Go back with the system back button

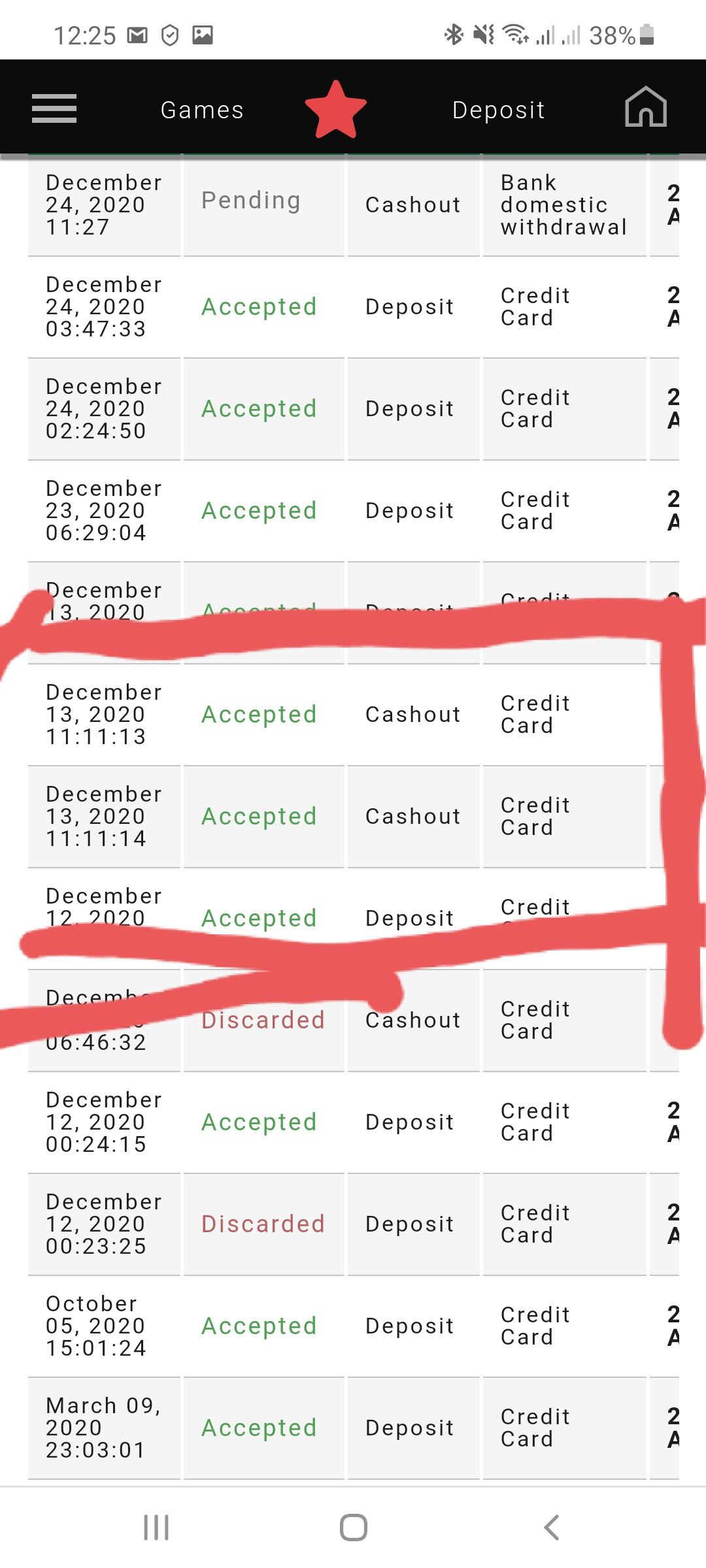coord(551,1527)
